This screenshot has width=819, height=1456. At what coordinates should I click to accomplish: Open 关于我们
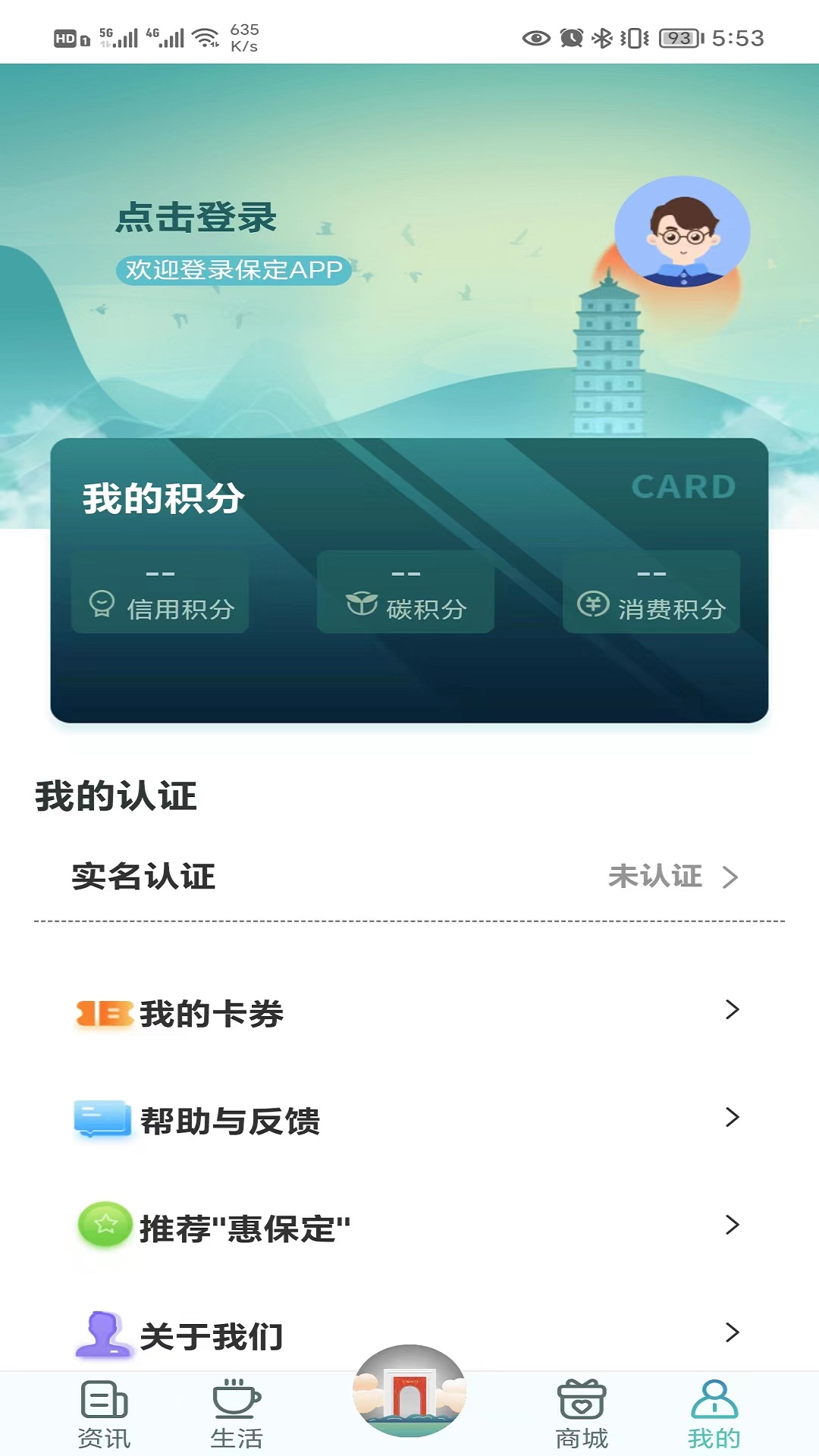pos(409,1334)
